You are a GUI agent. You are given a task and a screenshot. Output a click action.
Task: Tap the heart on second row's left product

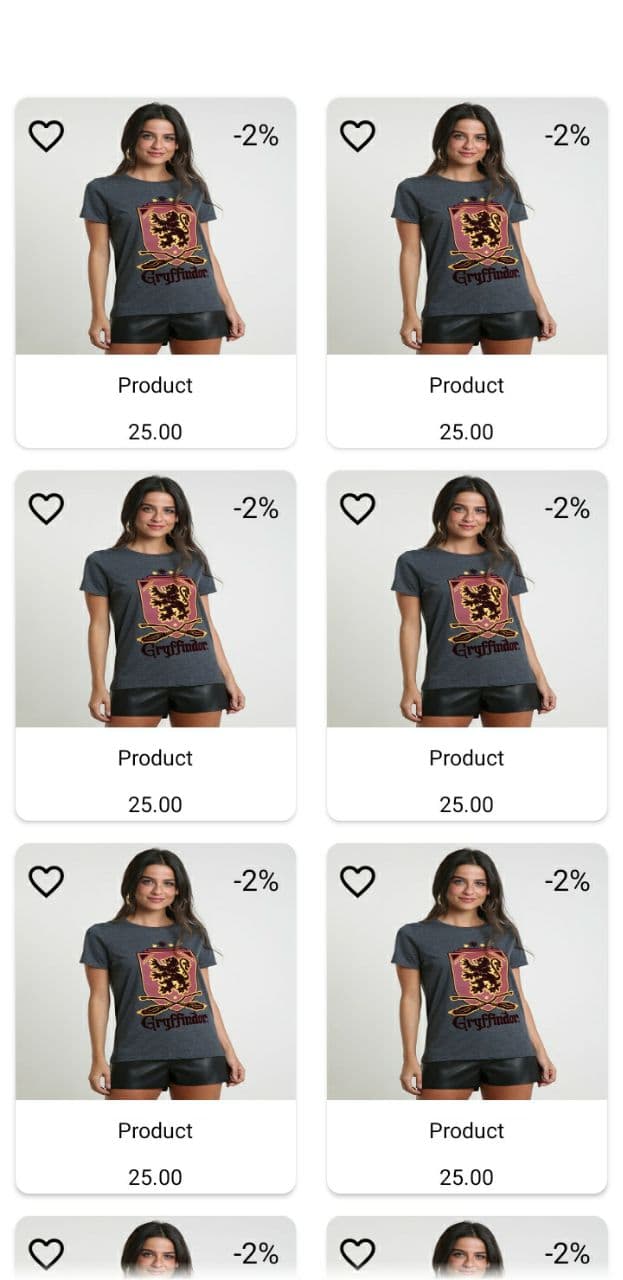46,508
